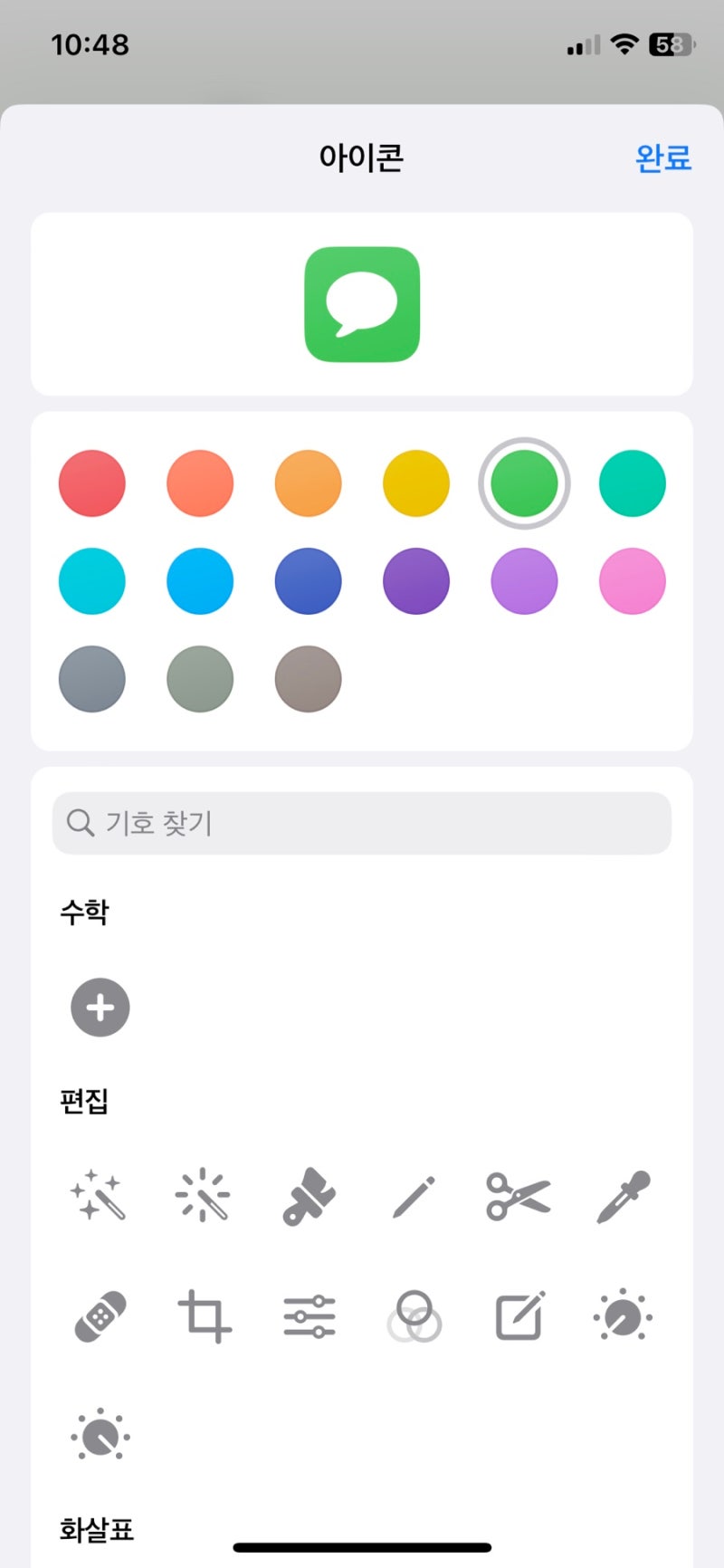Choose the wand with rays symbol
The height and width of the screenshot is (1568, 724).
[204, 1196]
